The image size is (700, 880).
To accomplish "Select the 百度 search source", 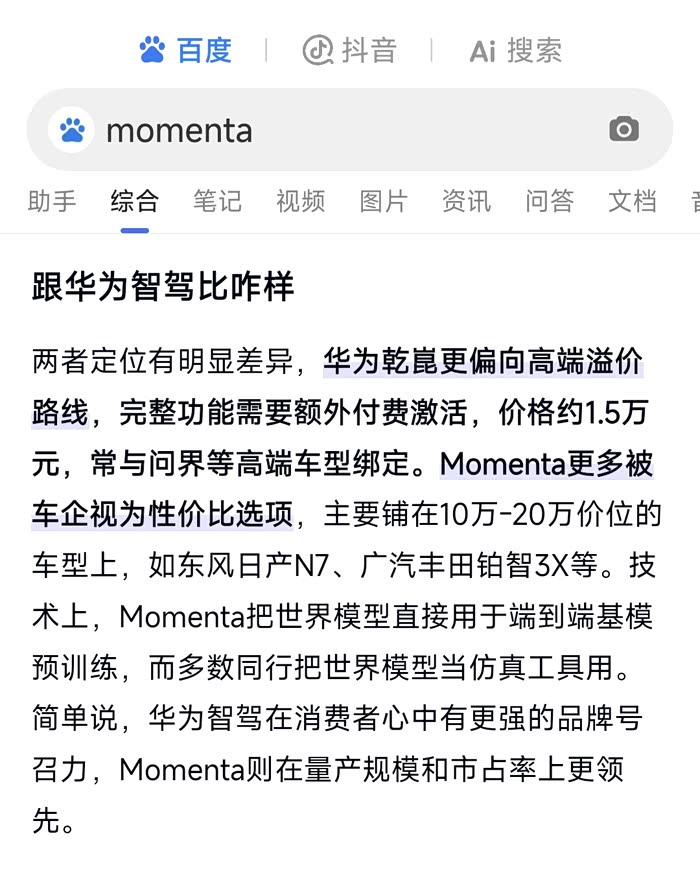I will 185,51.
